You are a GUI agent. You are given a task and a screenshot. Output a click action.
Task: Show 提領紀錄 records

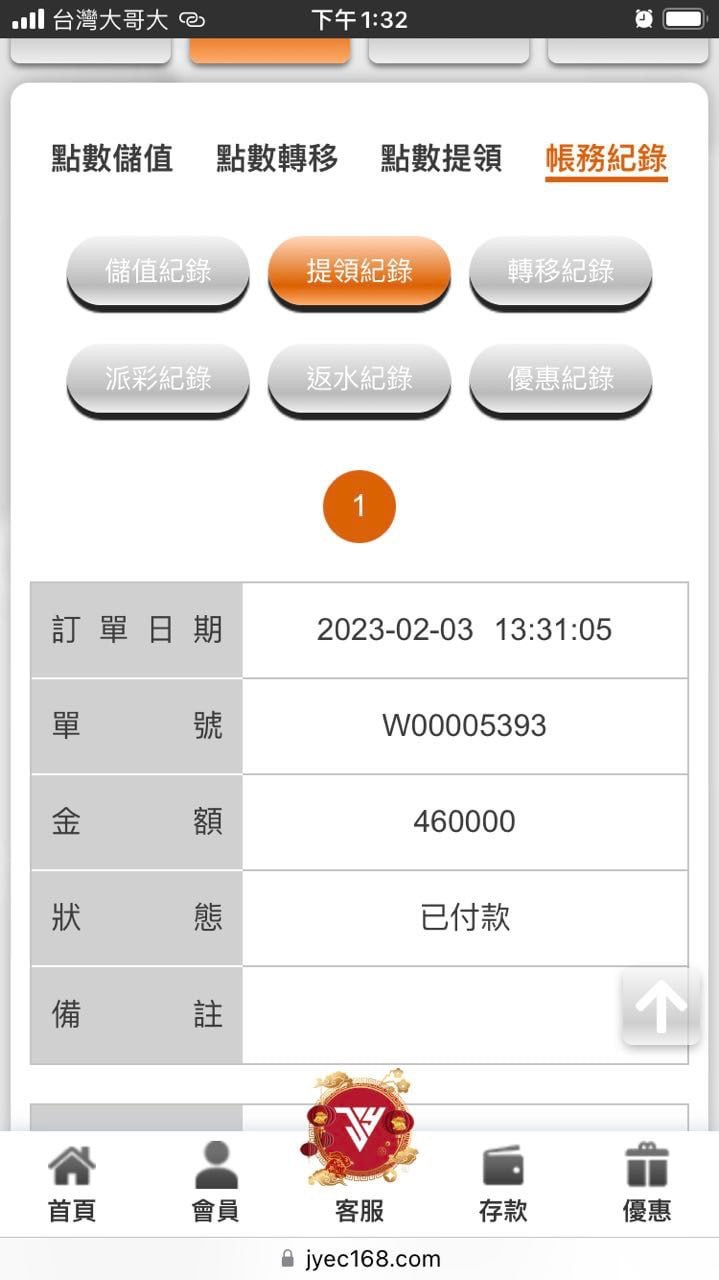coord(359,271)
